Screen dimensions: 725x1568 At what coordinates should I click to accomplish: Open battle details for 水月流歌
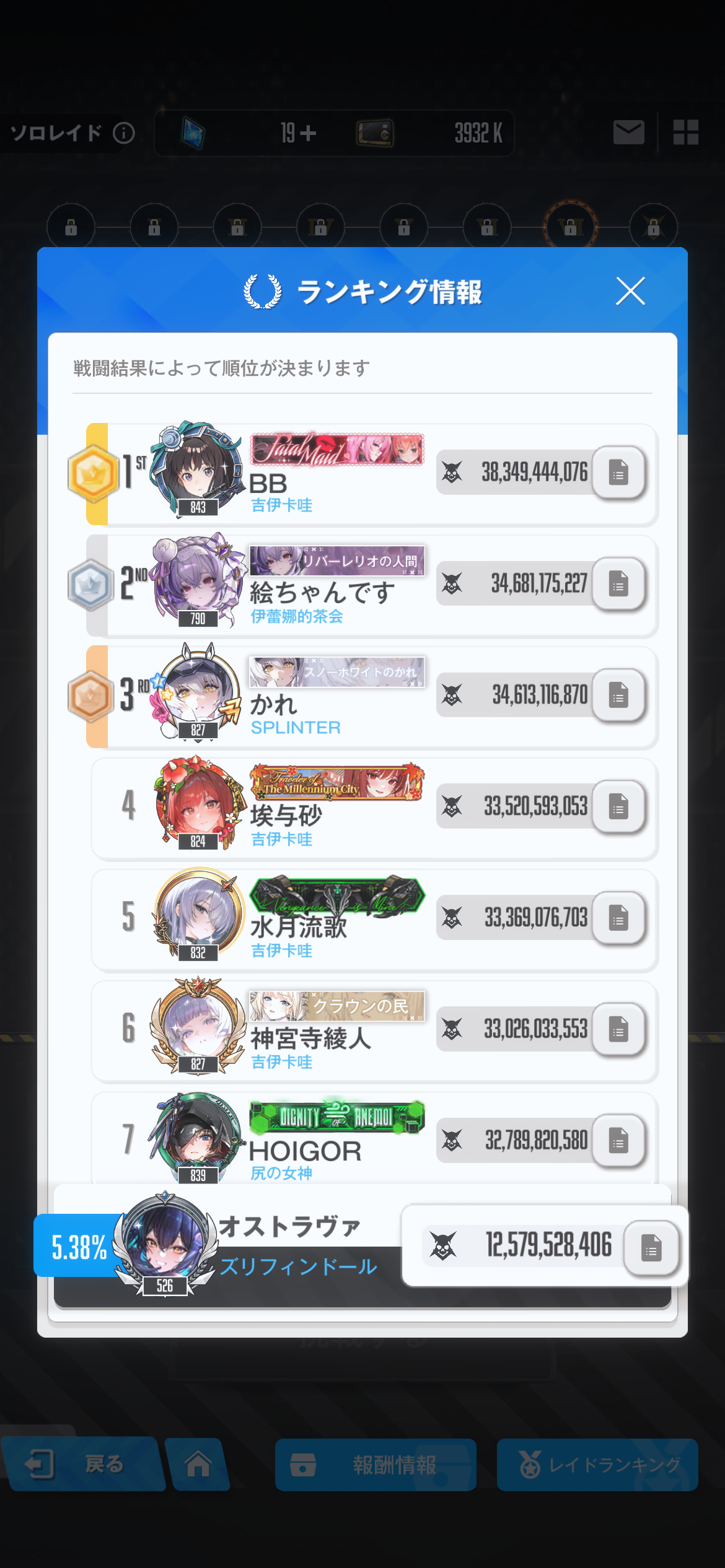pyautogui.click(x=618, y=918)
